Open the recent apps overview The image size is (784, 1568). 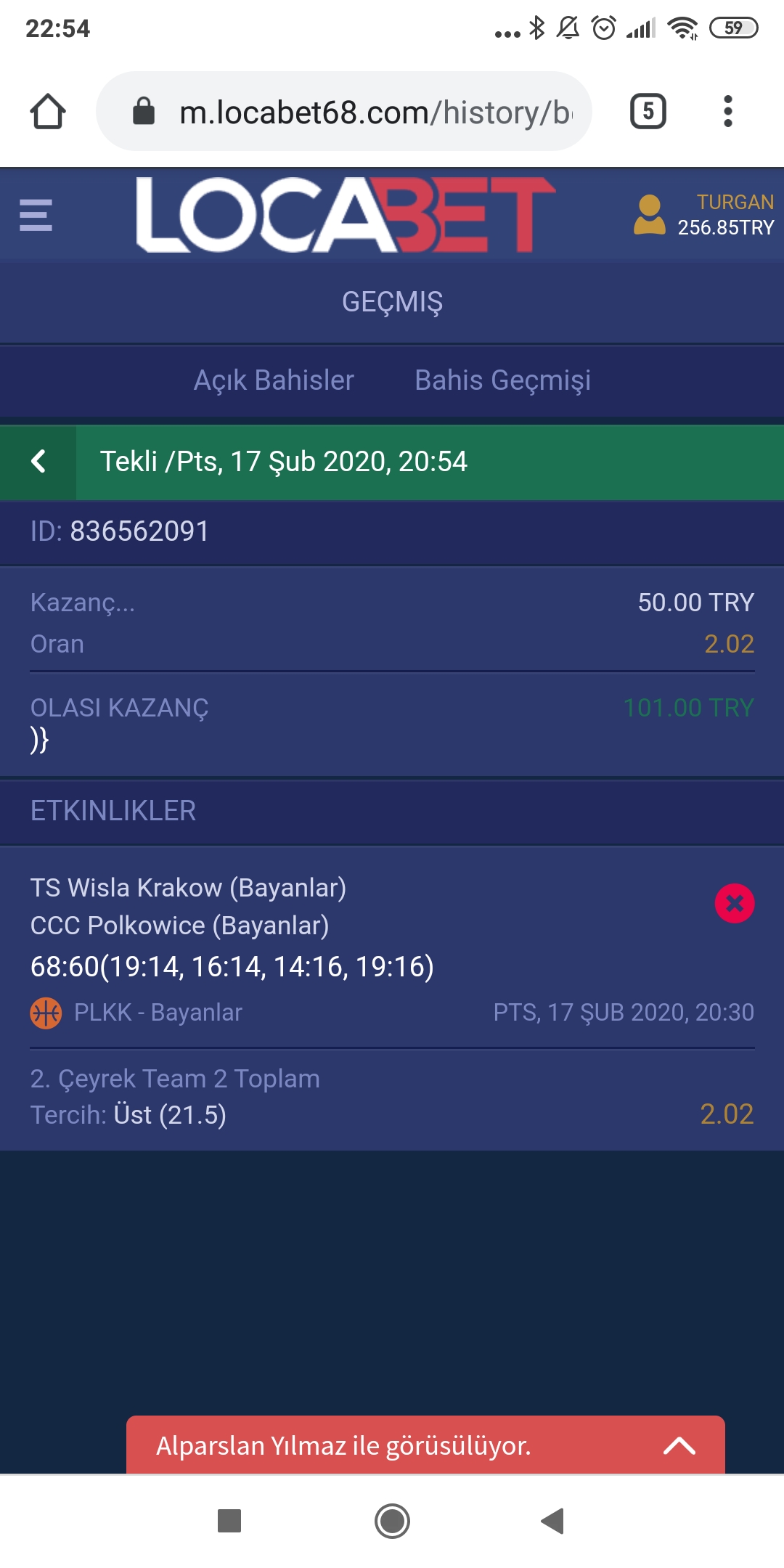click(x=229, y=1521)
